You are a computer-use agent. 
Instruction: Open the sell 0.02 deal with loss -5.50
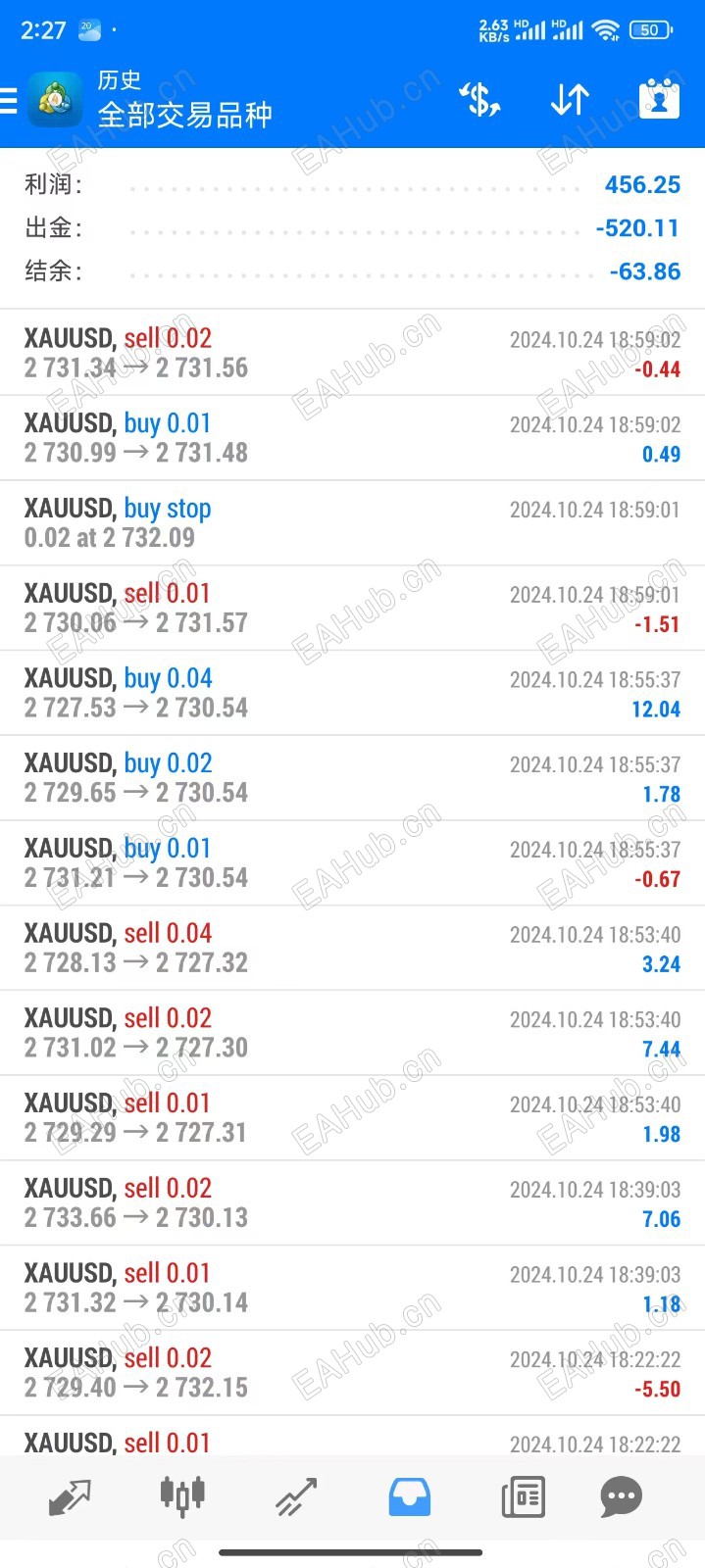point(352,1373)
